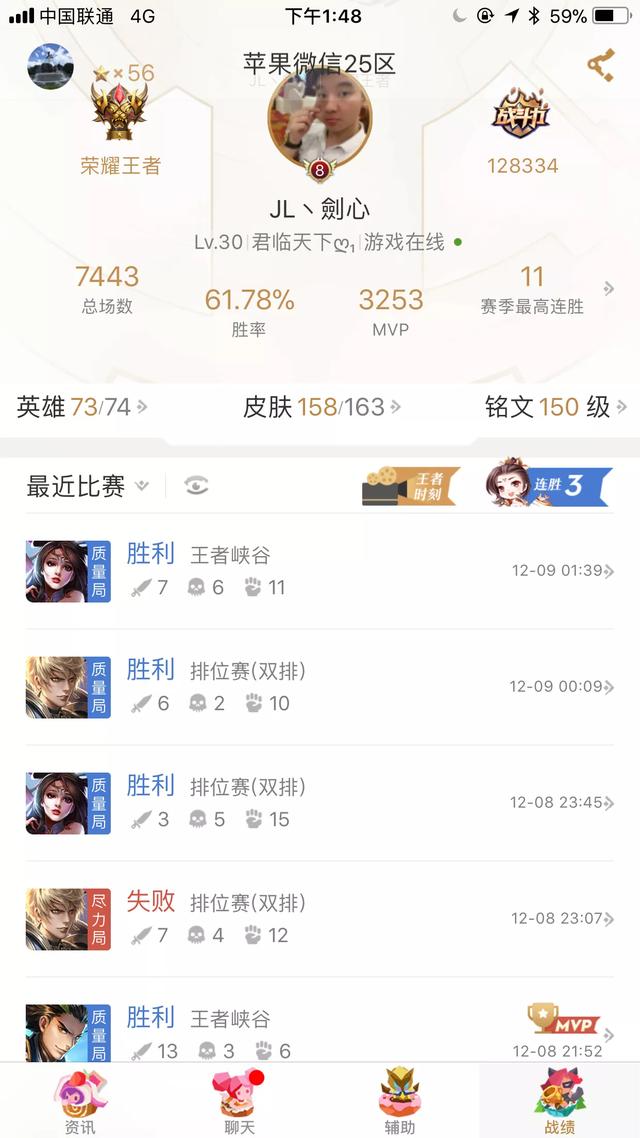Select the 战绩 tab

(560, 1100)
